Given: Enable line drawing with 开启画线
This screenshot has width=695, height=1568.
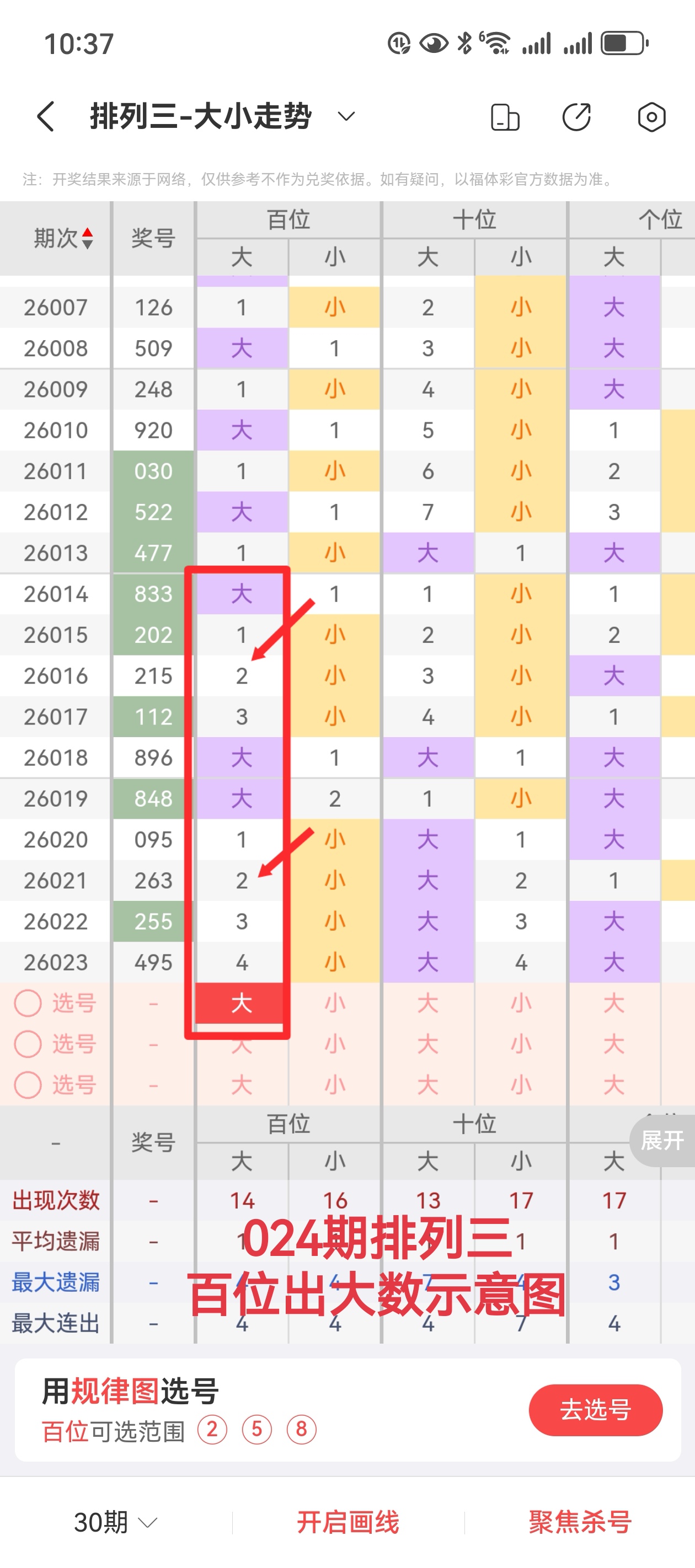Looking at the screenshot, I should (348, 1522).
